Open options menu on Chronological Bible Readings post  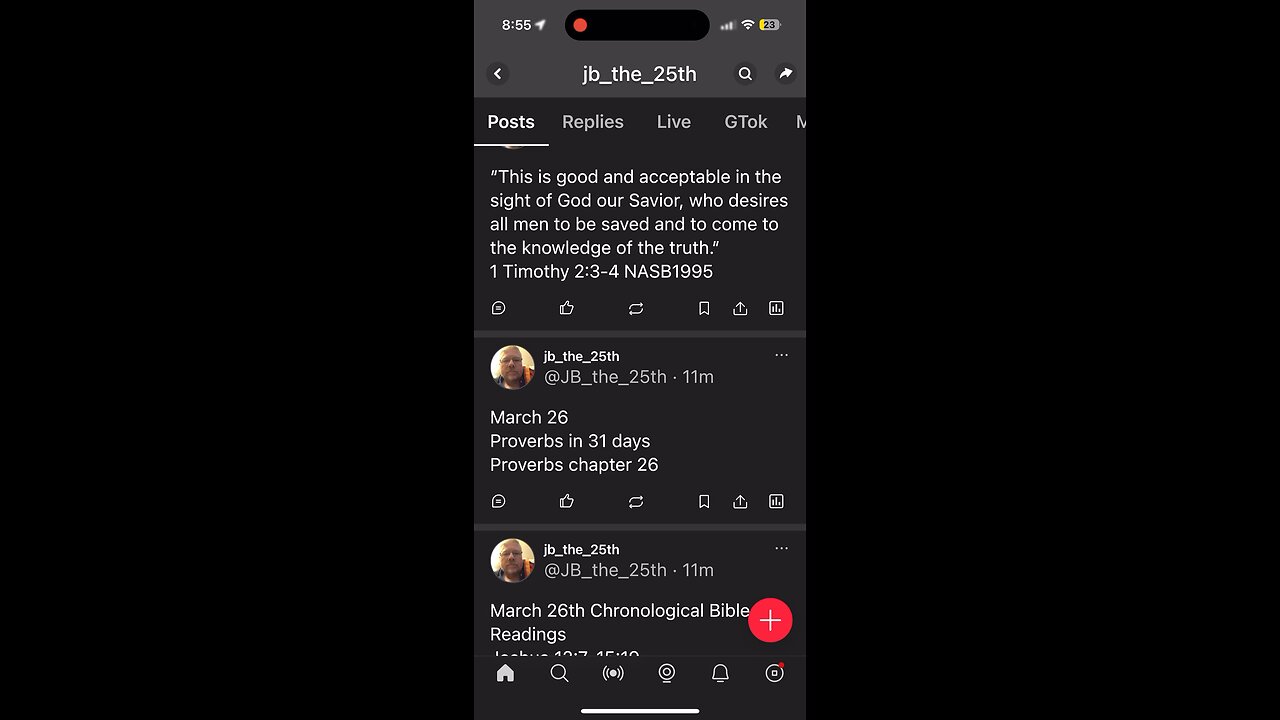781,548
